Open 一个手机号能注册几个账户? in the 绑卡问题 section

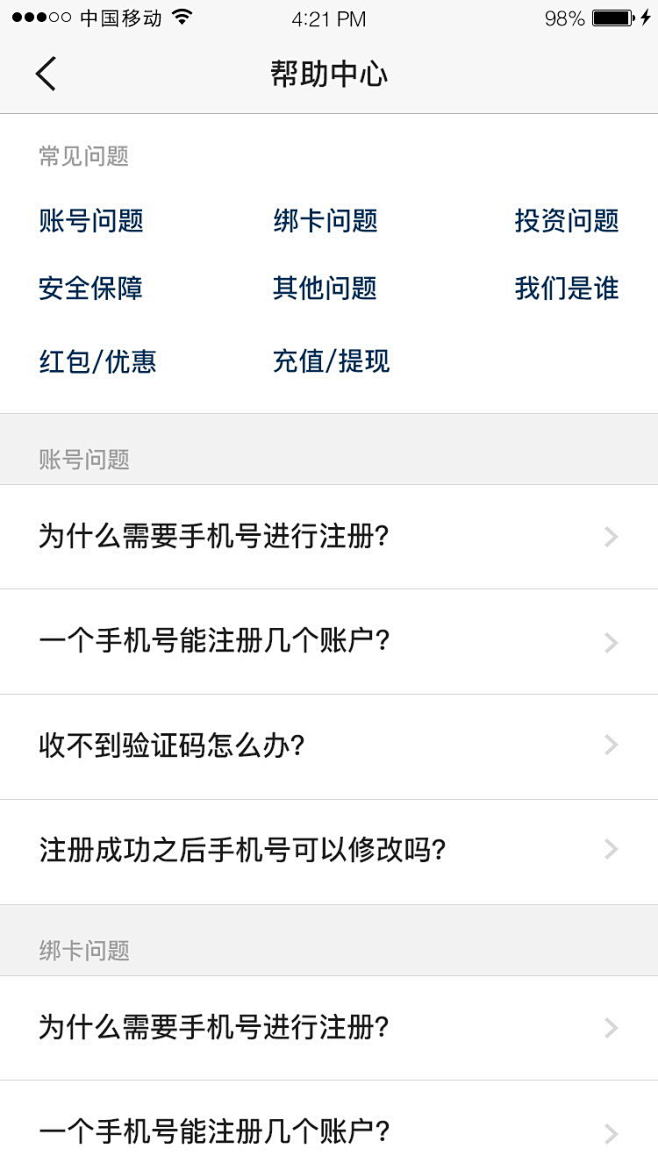pos(329,1126)
